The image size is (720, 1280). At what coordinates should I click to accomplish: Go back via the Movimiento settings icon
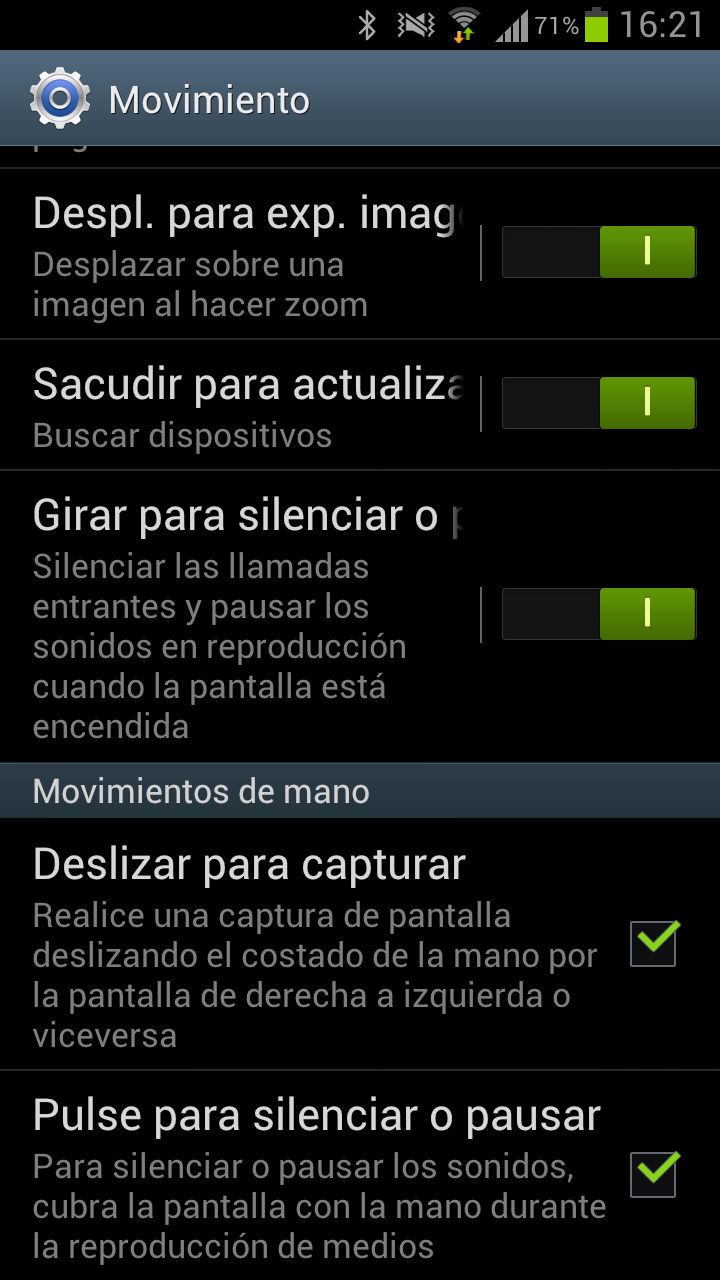click(60, 98)
